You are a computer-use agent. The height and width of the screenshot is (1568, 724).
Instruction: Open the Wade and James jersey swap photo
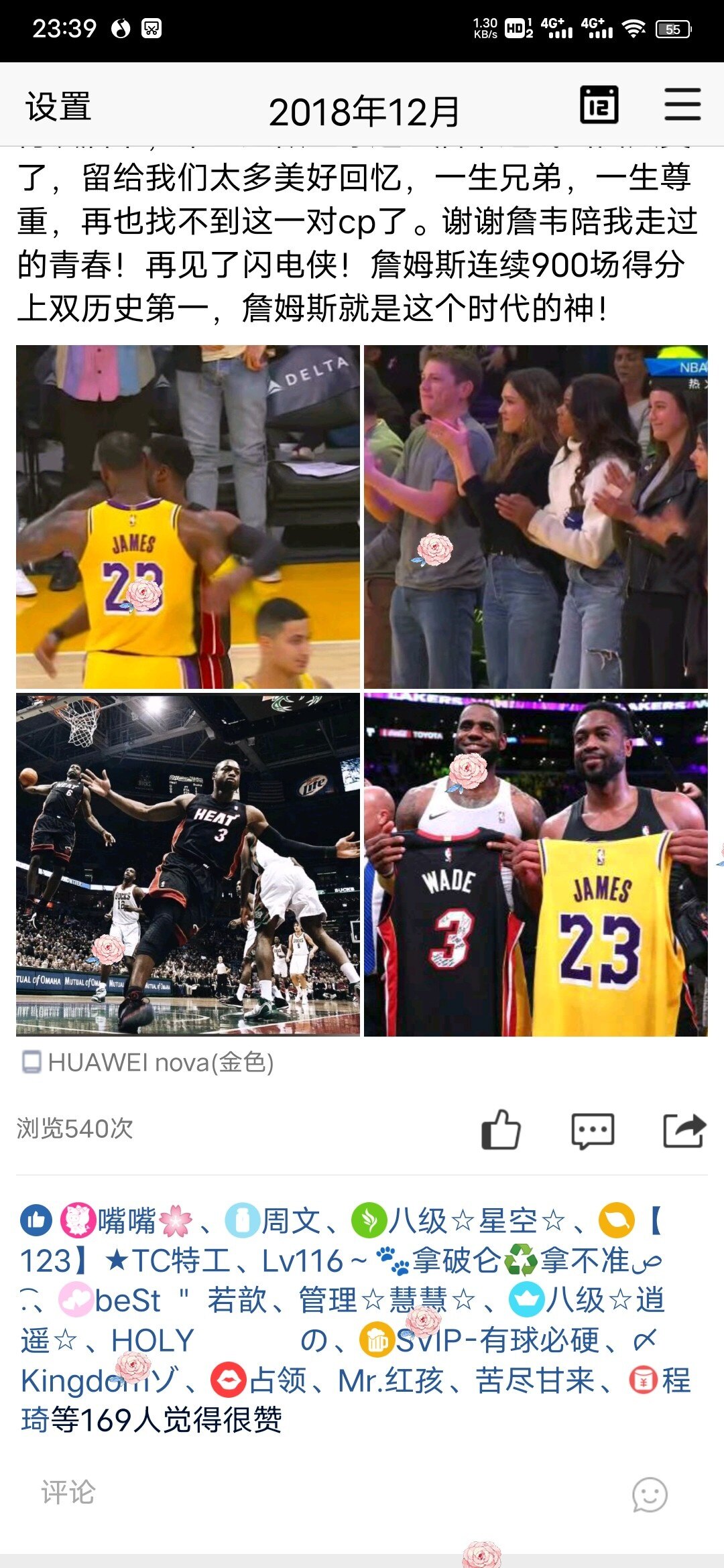(536, 864)
